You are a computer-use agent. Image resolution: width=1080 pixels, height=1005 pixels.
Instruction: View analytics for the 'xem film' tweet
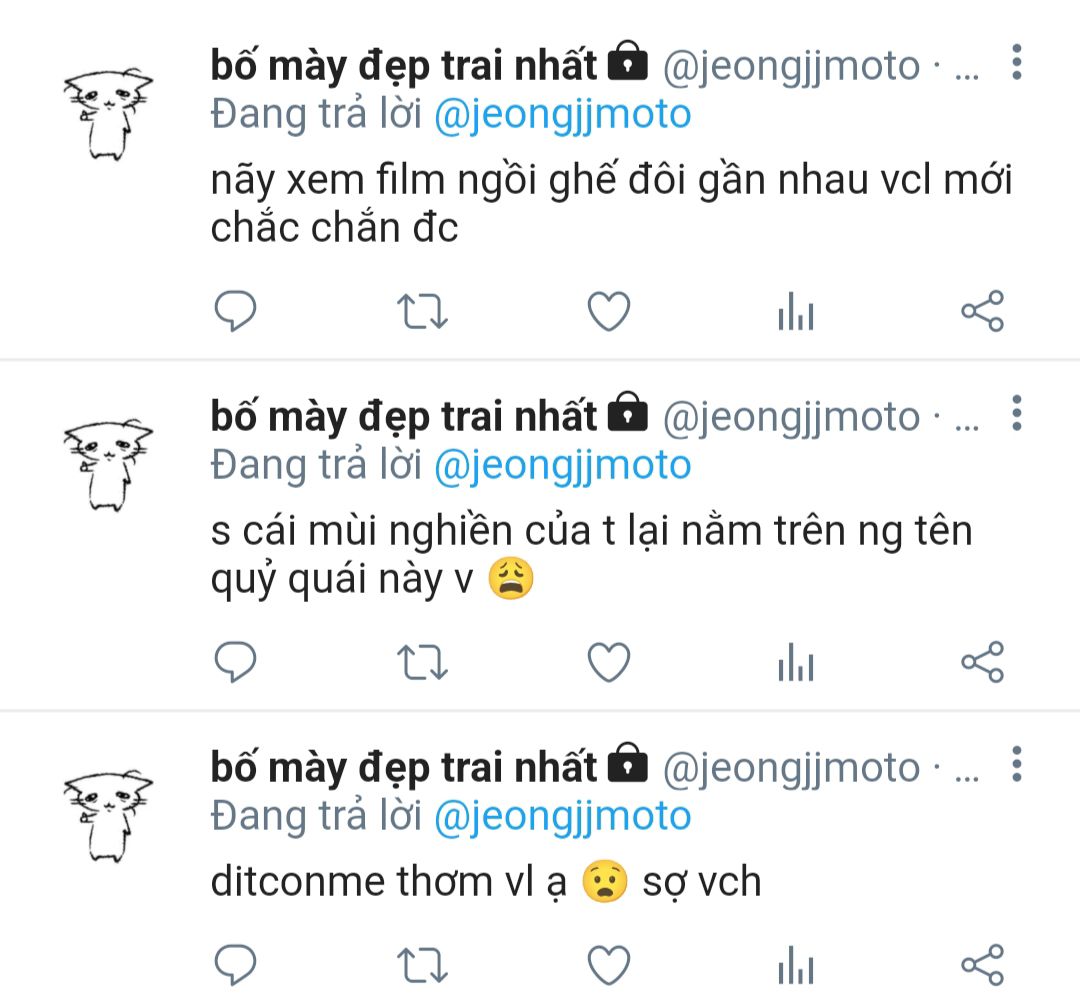click(x=795, y=314)
